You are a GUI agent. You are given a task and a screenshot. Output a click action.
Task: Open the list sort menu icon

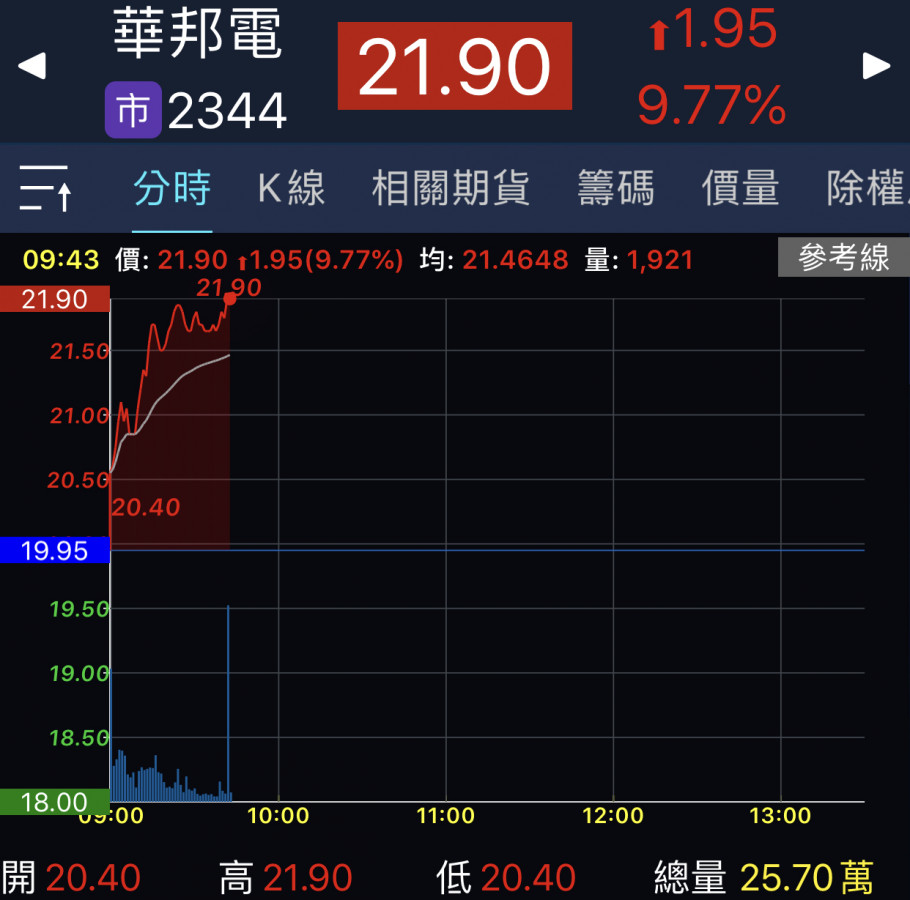click(45, 188)
